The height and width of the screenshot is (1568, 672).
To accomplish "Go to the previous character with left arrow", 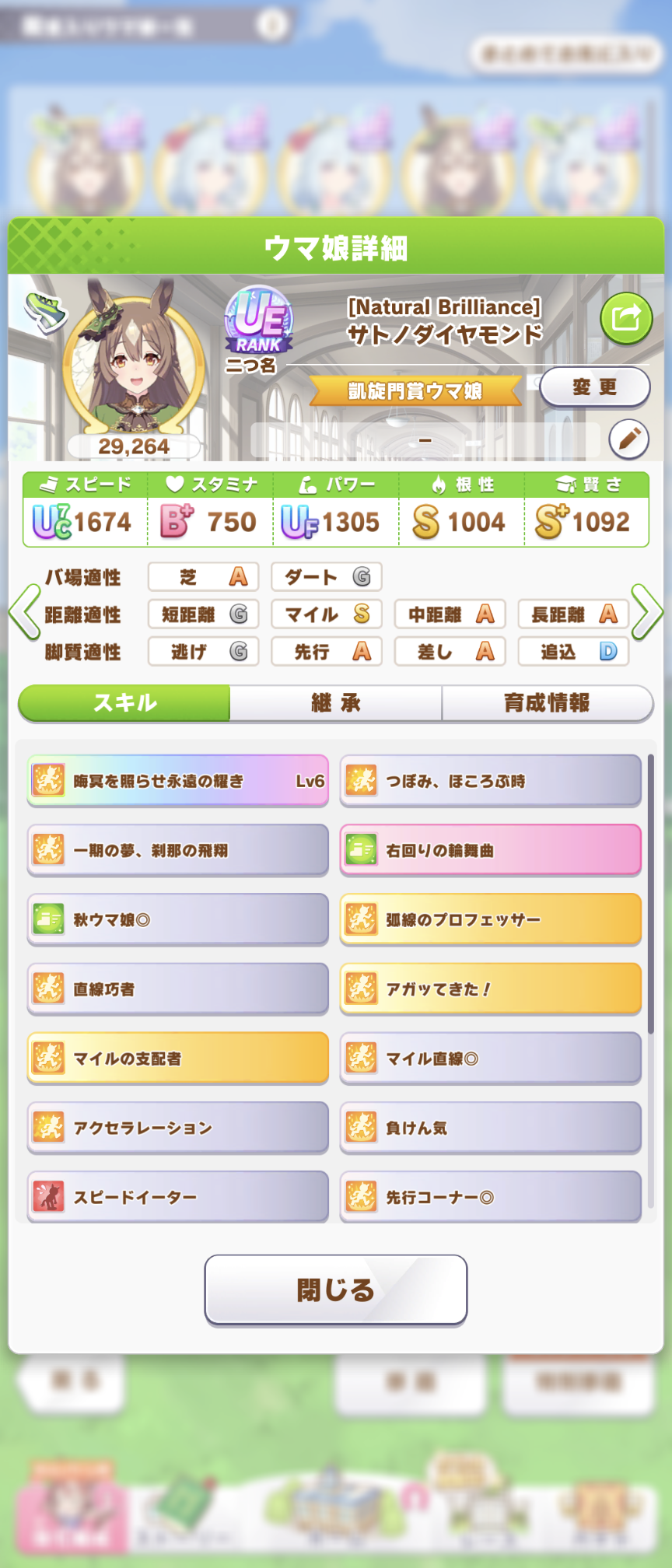I will (24, 612).
